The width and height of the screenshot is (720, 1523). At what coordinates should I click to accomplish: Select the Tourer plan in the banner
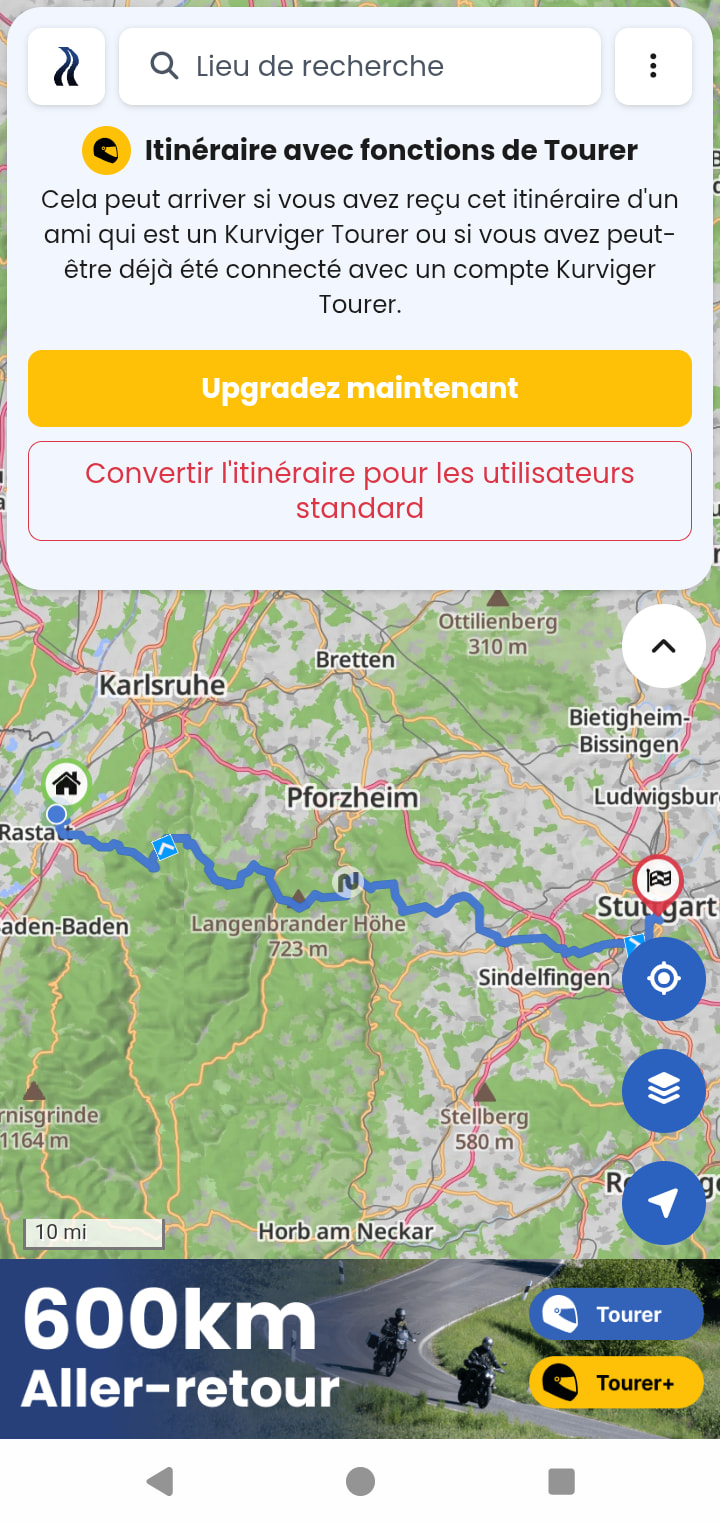(615, 1314)
